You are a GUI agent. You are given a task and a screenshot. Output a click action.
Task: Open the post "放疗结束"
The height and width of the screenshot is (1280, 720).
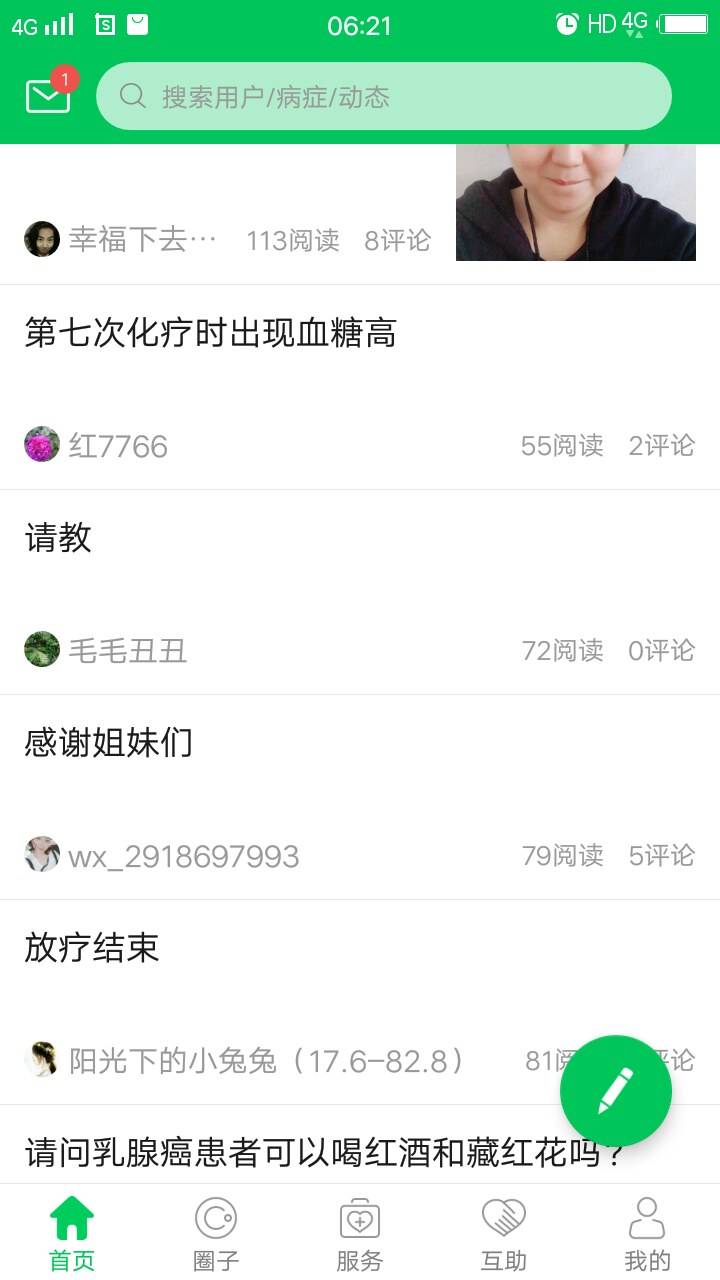tap(92, 948)
